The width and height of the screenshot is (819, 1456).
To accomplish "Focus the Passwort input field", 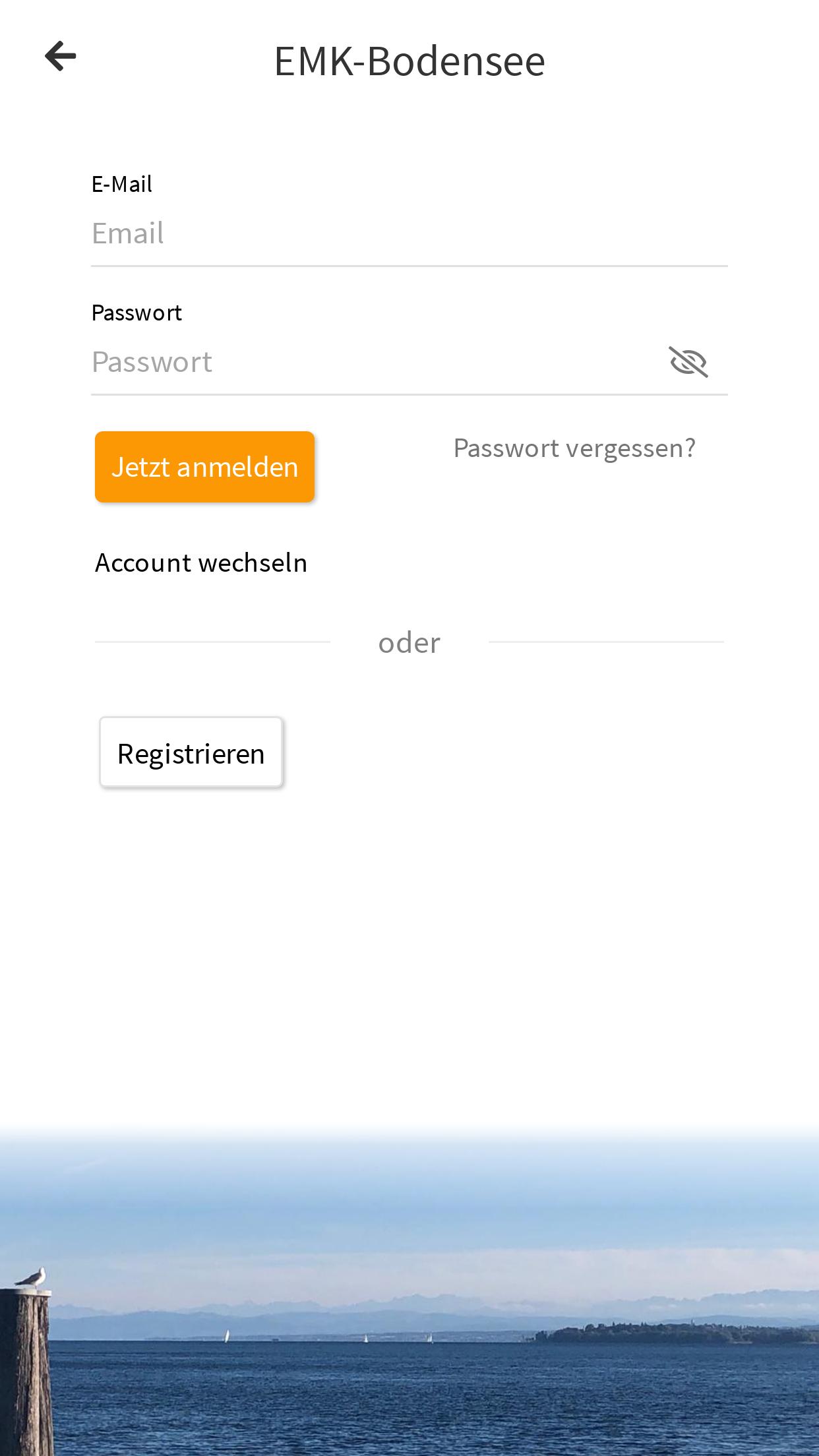I will 375,362.
